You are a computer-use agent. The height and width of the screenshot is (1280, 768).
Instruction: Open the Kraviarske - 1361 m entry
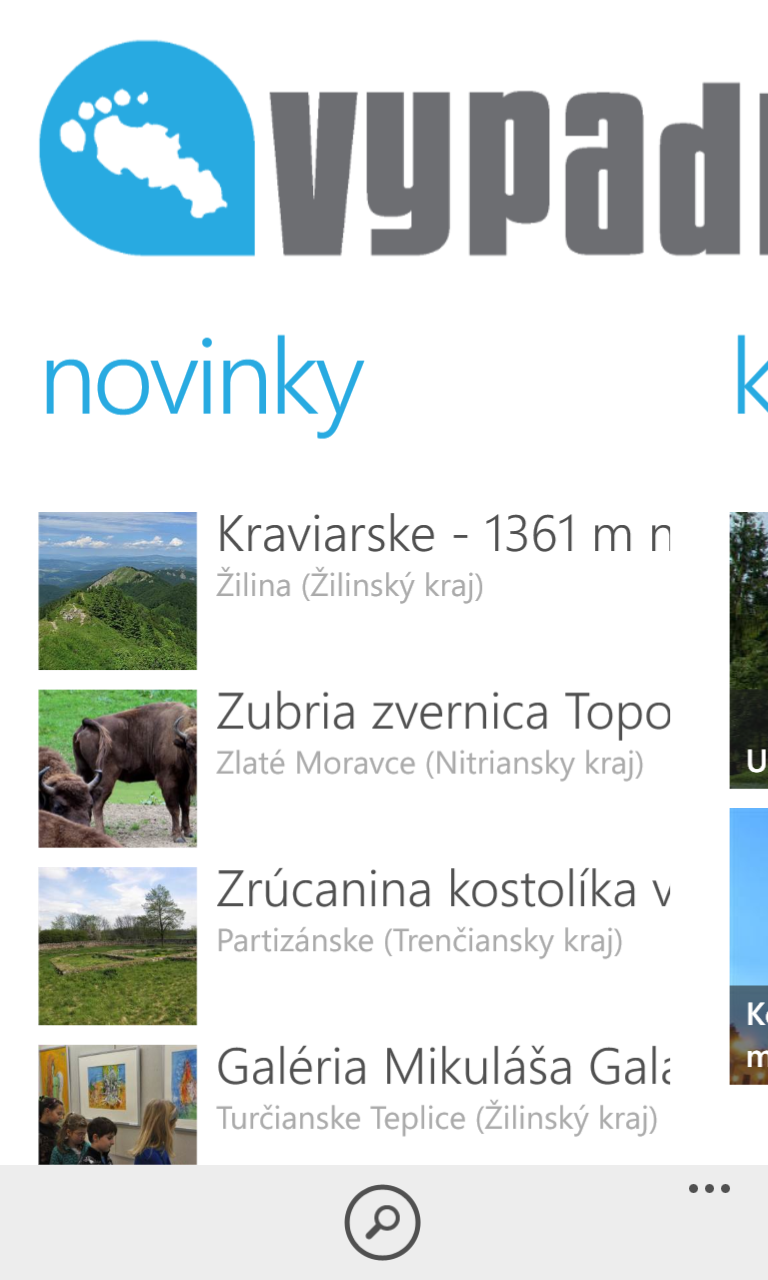point(354,591)
